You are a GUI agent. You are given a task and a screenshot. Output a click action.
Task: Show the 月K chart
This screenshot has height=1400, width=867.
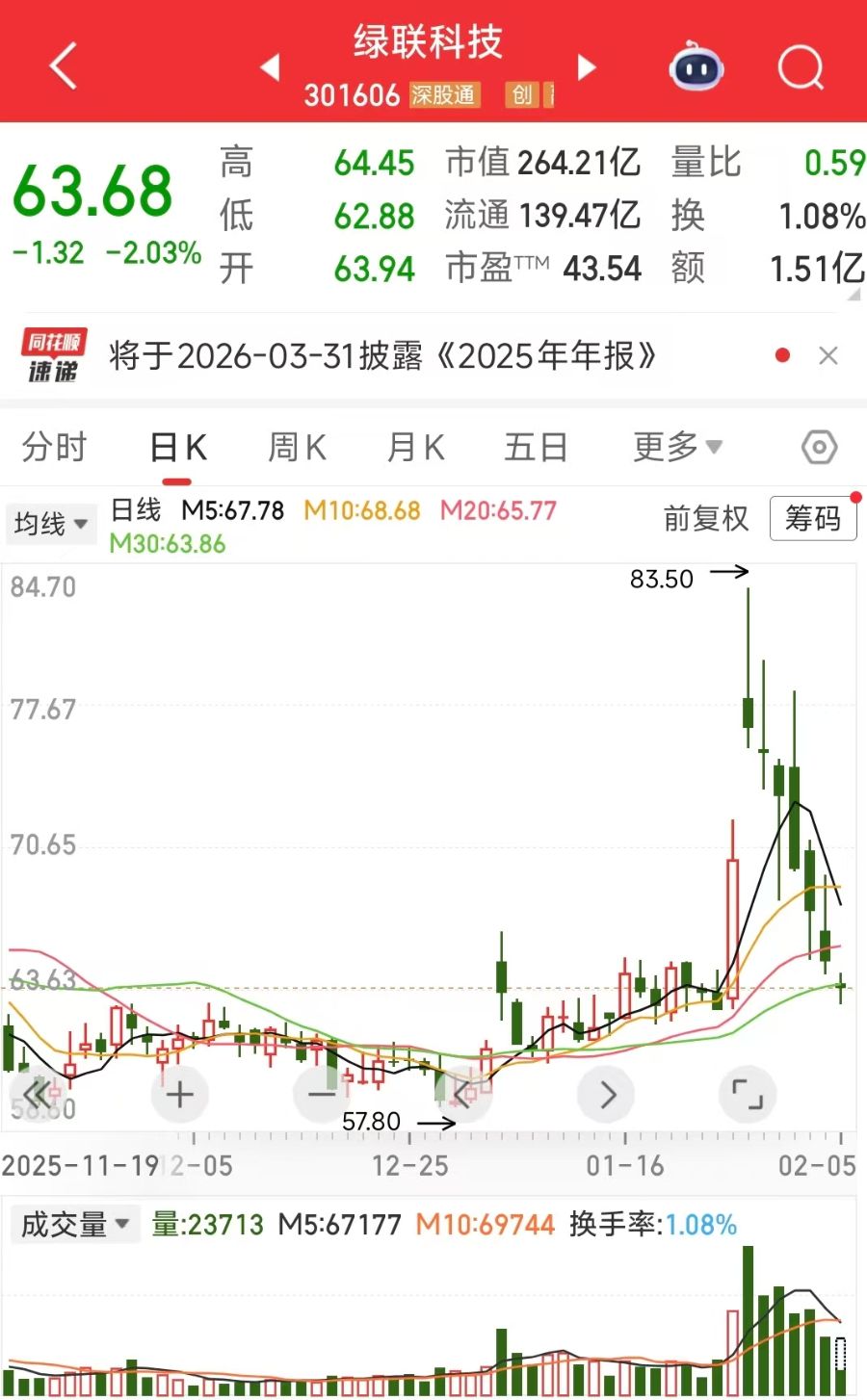(x=415, y=448)
